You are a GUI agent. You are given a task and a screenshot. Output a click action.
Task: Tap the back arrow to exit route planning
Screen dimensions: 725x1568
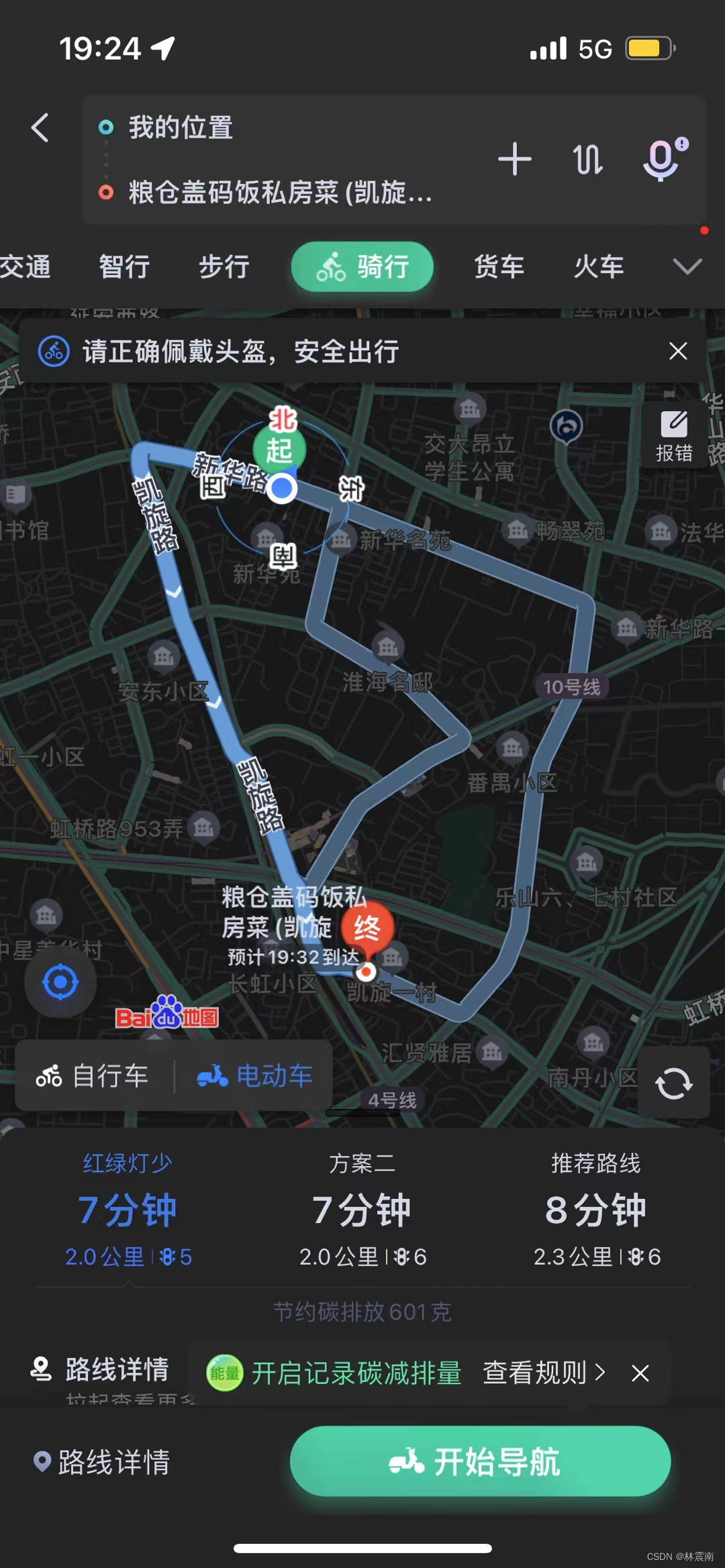(40, 127)
